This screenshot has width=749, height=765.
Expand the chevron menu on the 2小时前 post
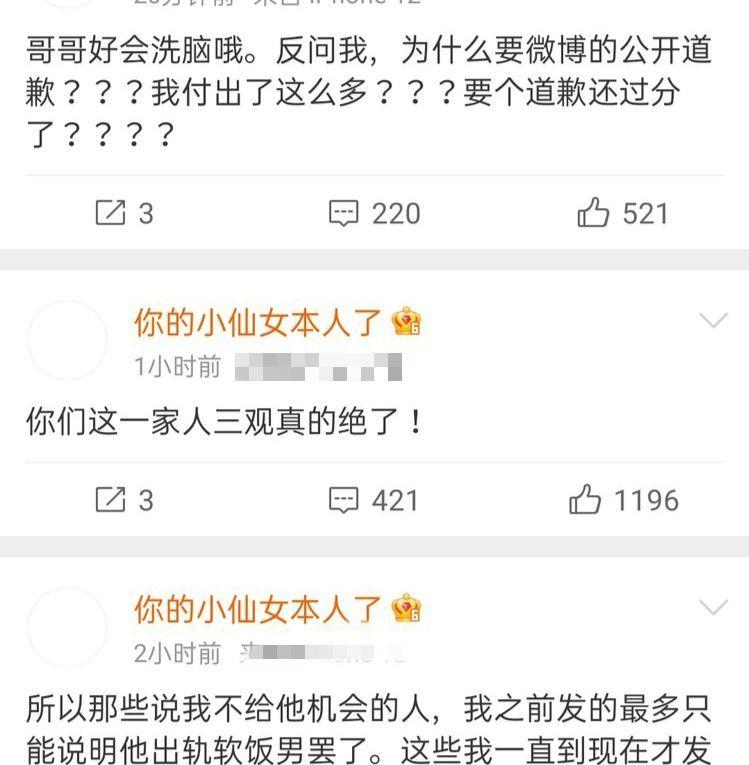pyautogui.click(x=713, y=607)
